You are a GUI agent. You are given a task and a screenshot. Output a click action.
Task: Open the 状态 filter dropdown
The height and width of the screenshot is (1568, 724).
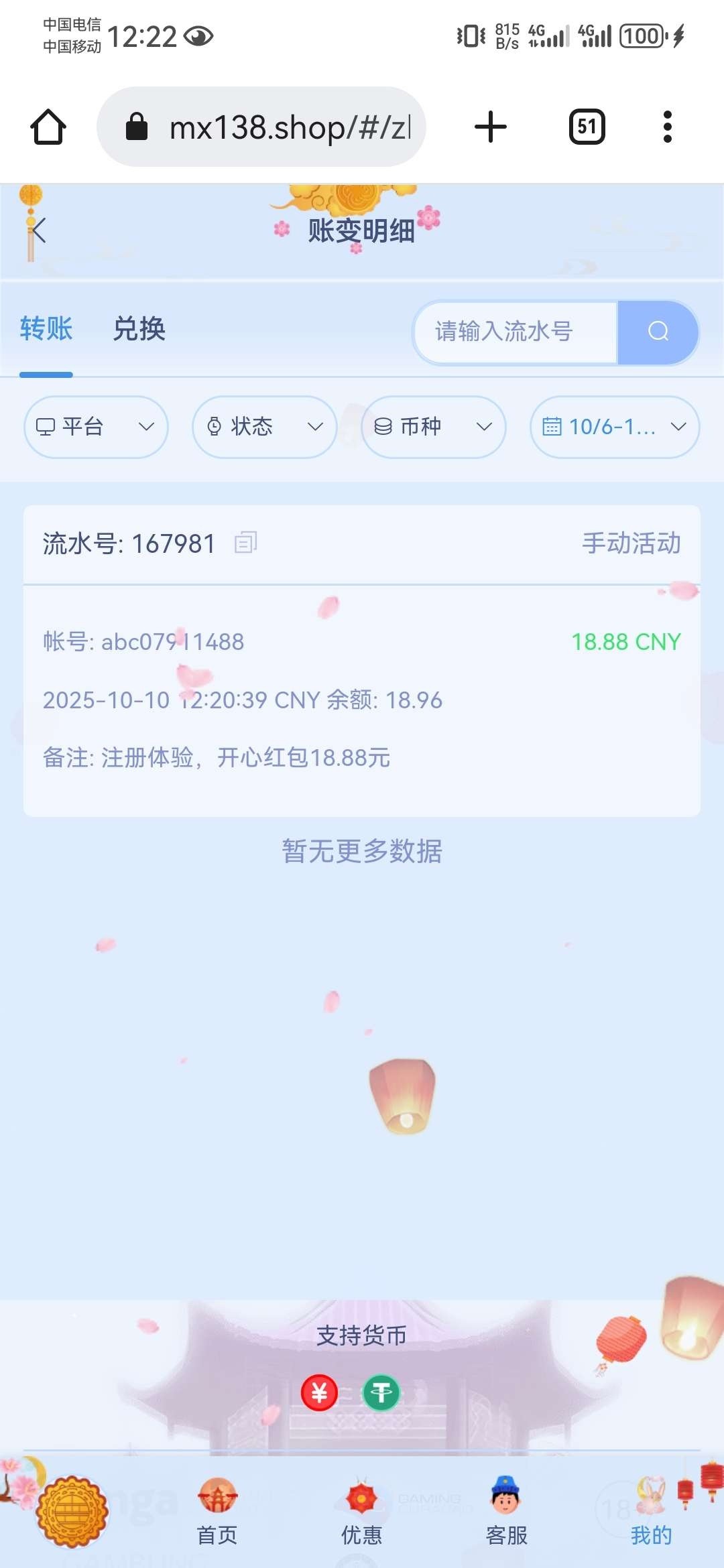click(264, 427)
